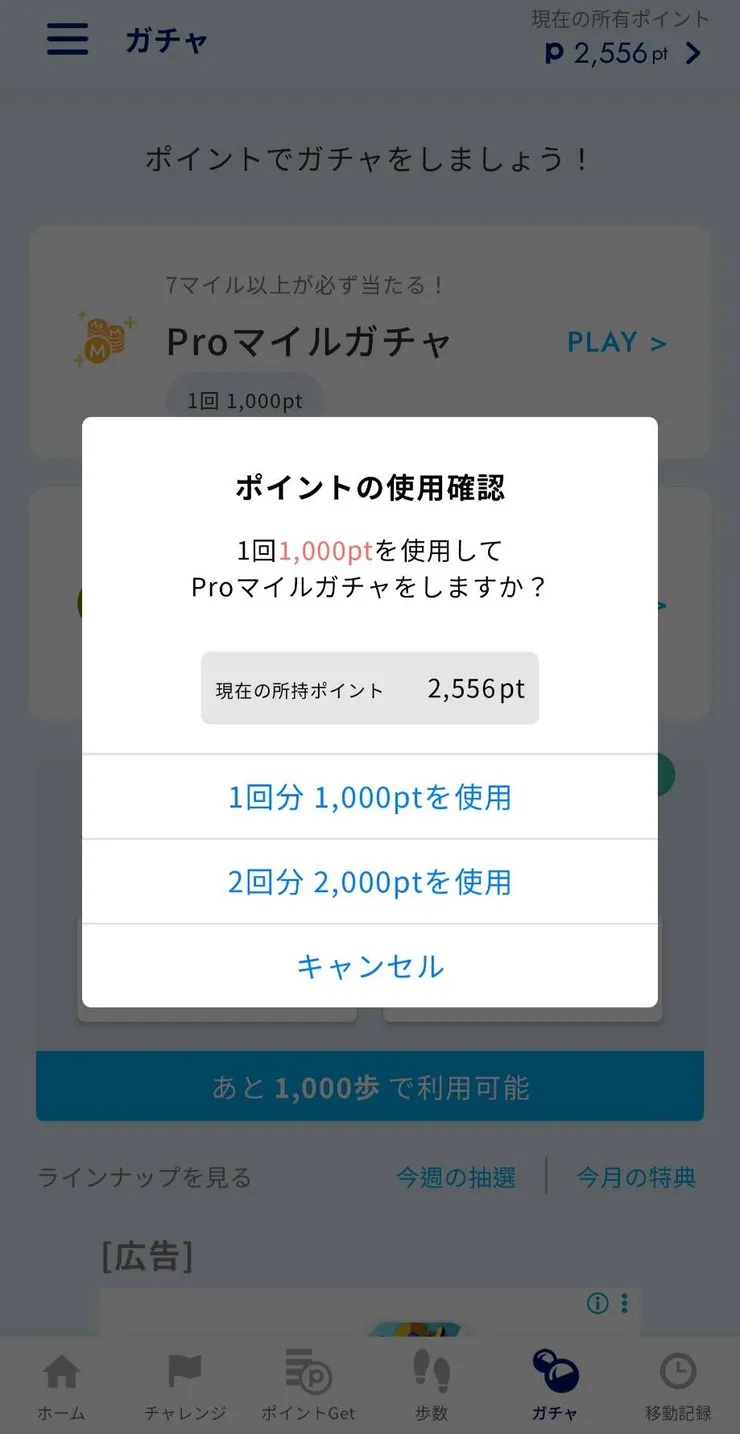
Task: Cancel the point usage confirmation
Action: pyautogui.click(x=369, y=966)
